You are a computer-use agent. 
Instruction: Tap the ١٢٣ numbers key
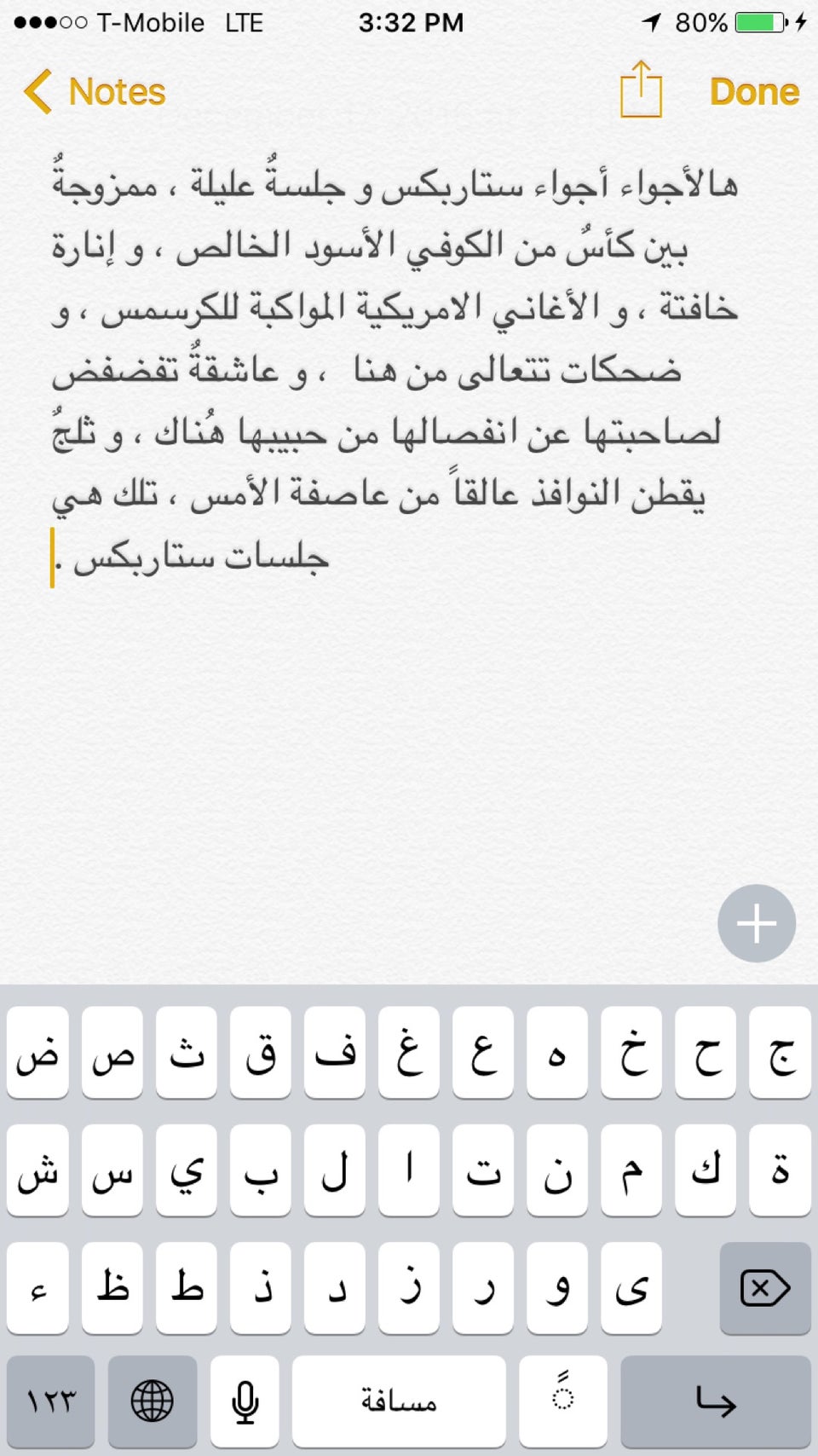pos(53,1399)
